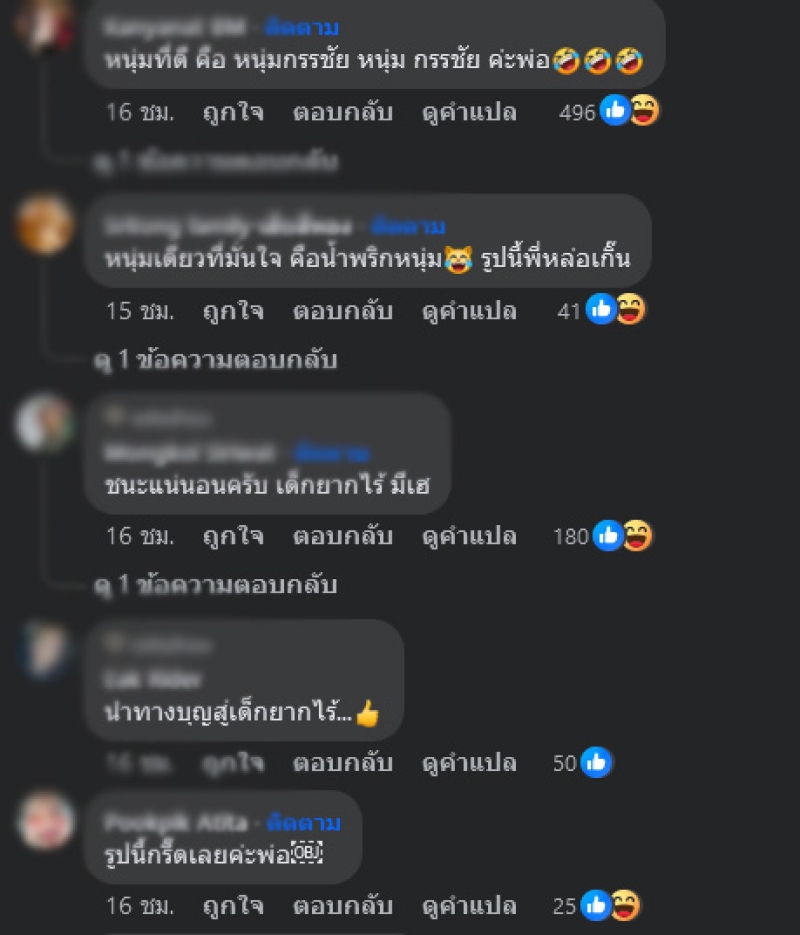The width and height of the screenshot is (800, 935).
Task: Reply to the นำทางบุญ comment
Action: click(x=342, y=764)
